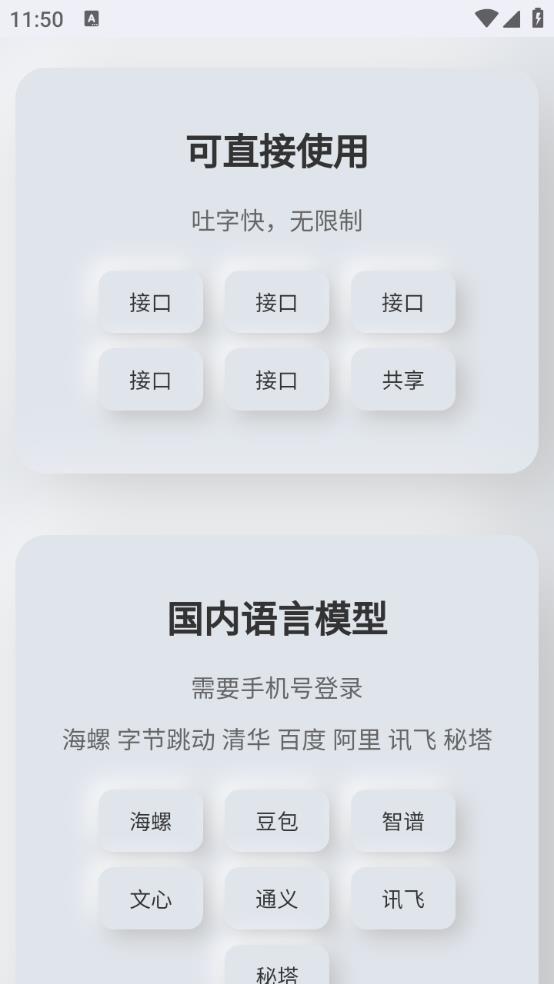This screenshot has height=984, width=554.
Task: Open the 智谱 model
Action: click(x=403, y=821)
